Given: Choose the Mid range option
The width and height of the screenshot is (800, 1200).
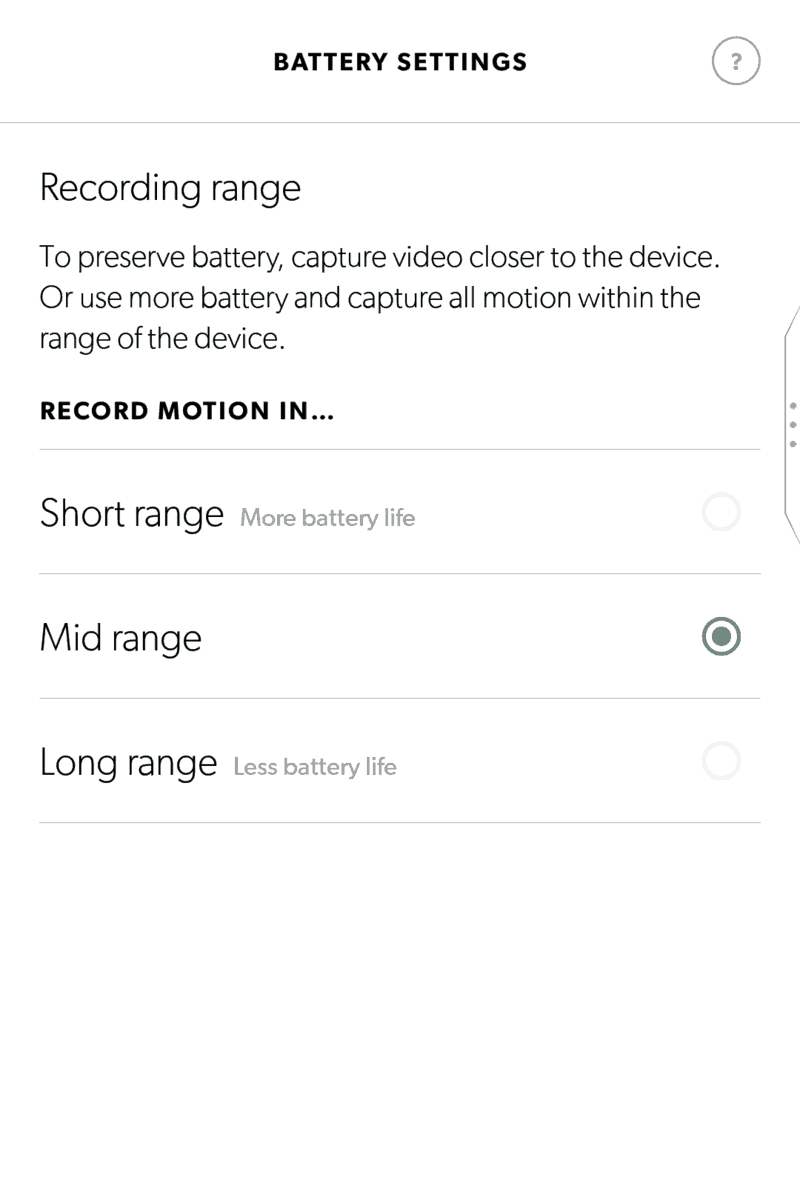Looking at the screenshot, I should (721, 637).
